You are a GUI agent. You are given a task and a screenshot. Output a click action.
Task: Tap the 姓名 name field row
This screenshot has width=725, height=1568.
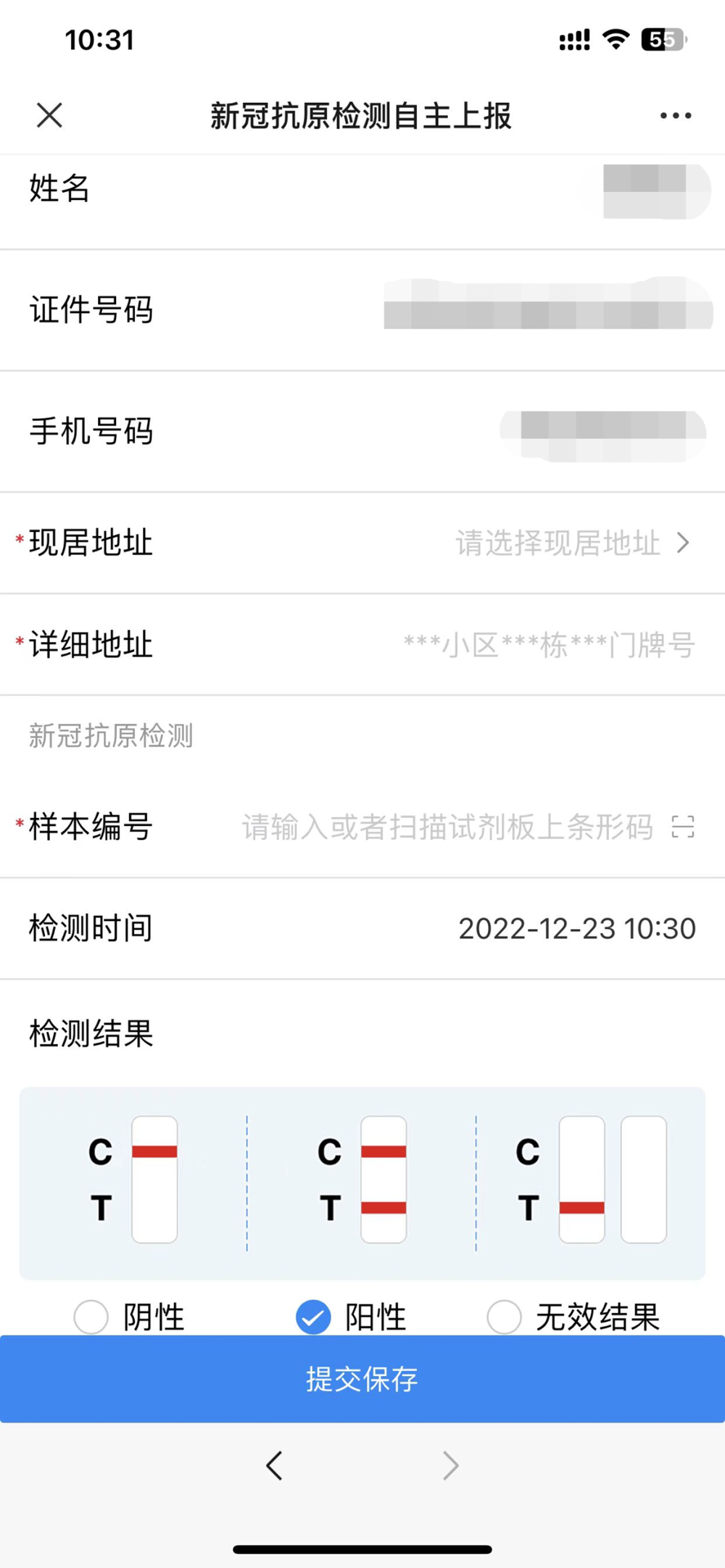coord(362,191)
